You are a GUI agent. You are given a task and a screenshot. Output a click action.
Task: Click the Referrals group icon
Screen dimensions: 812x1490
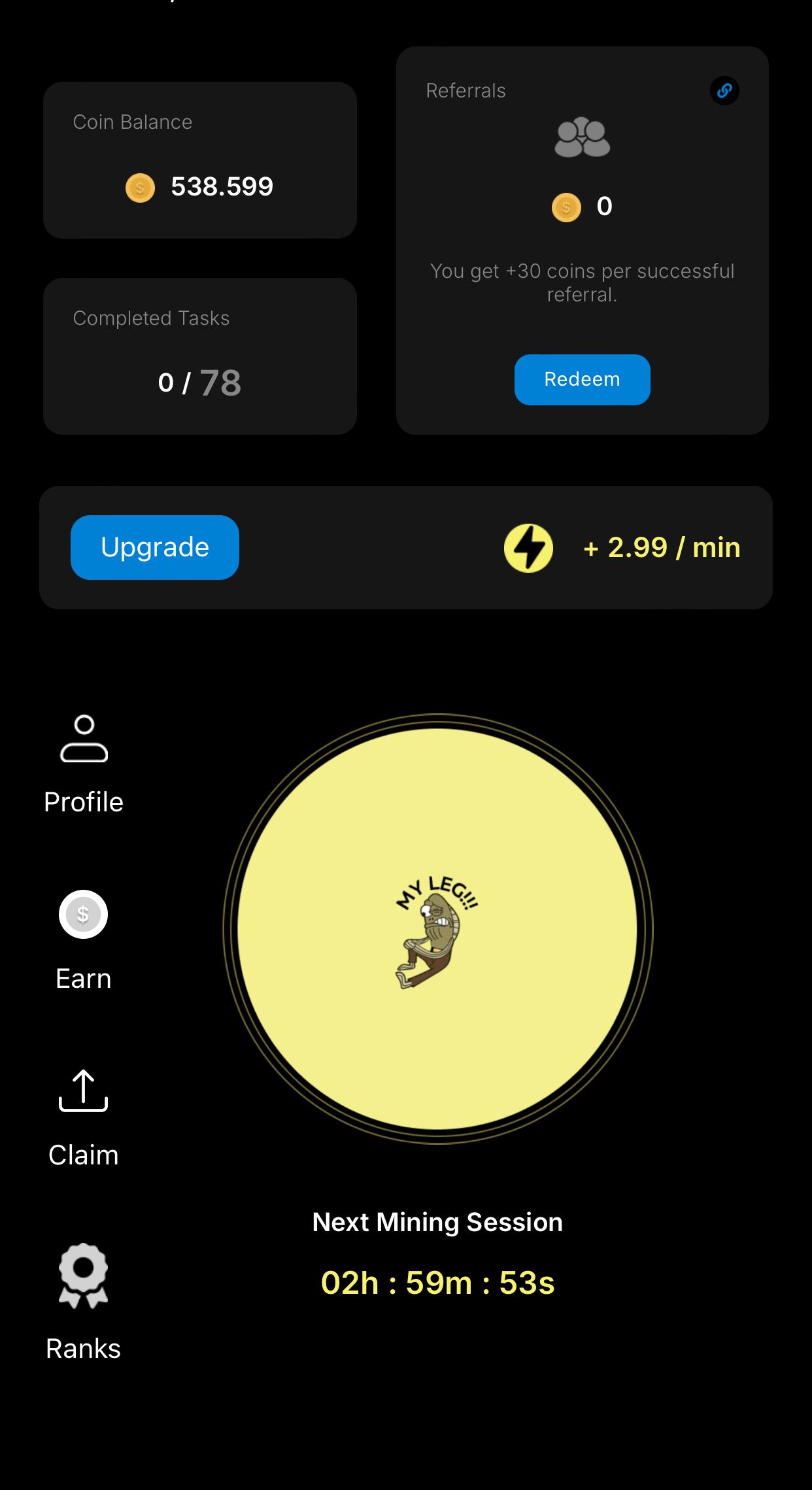tap(582, 137)
